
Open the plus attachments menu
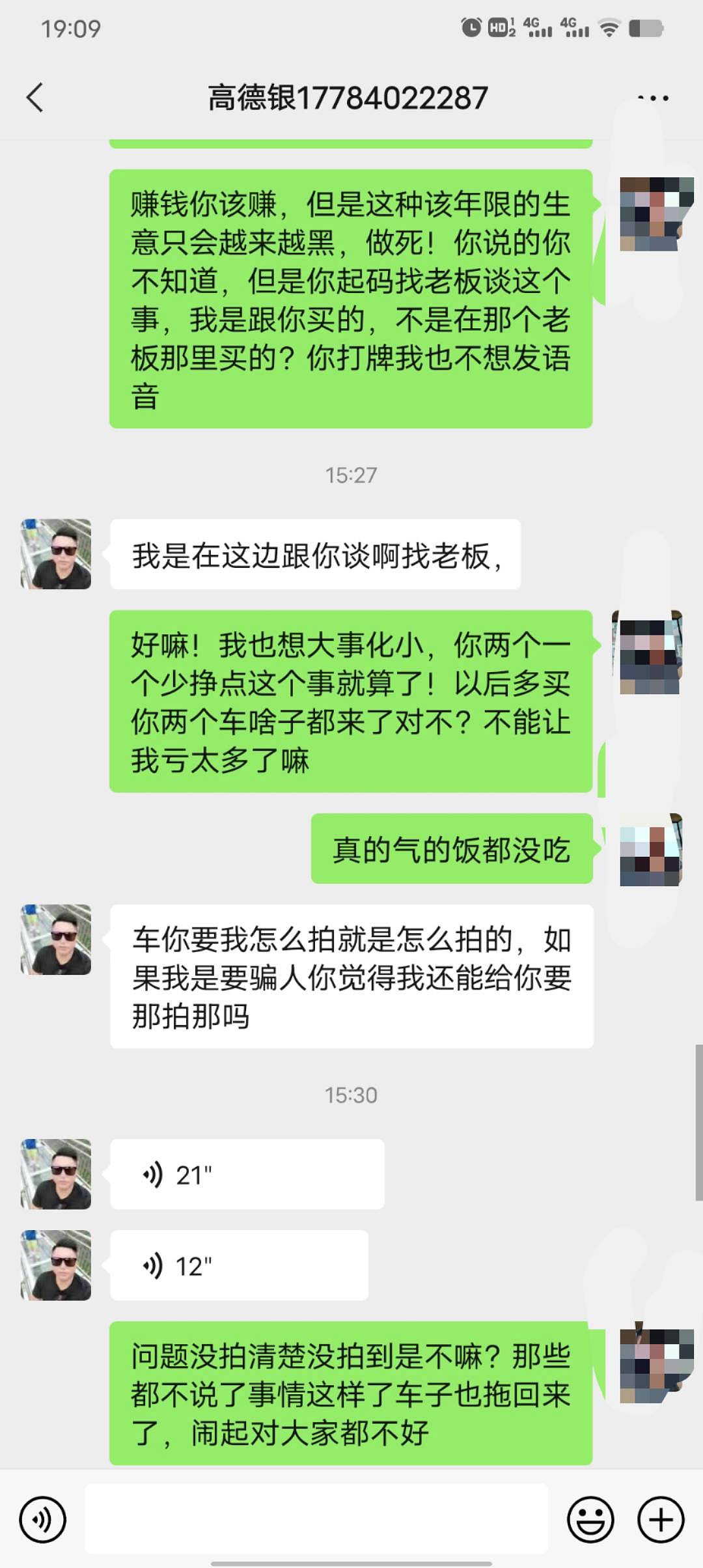tap(661, 1520)
